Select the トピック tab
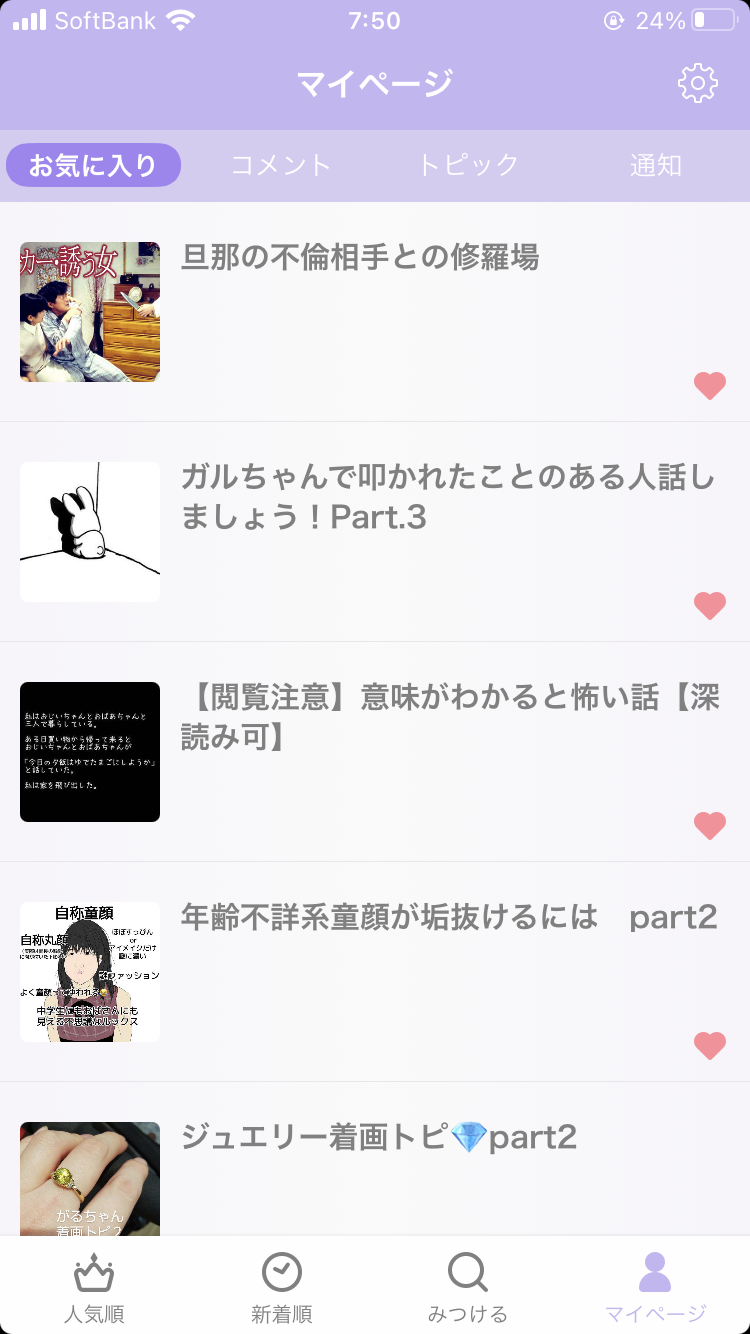The height and width of the screenshot is (1334, 750). pyautogui.click(x=467, y=166)
